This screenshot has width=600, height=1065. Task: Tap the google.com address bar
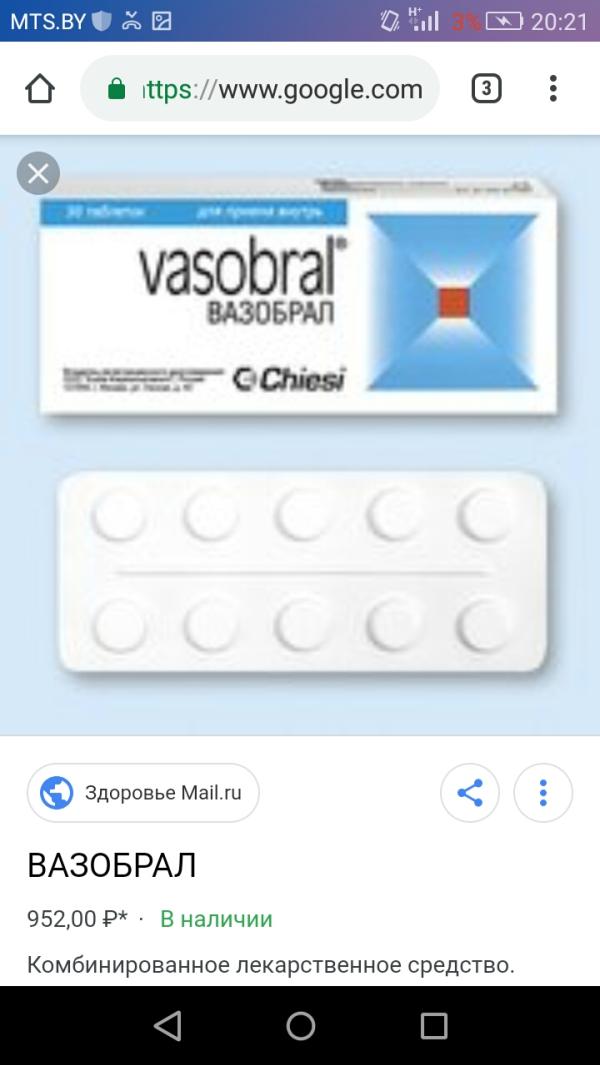260,90
